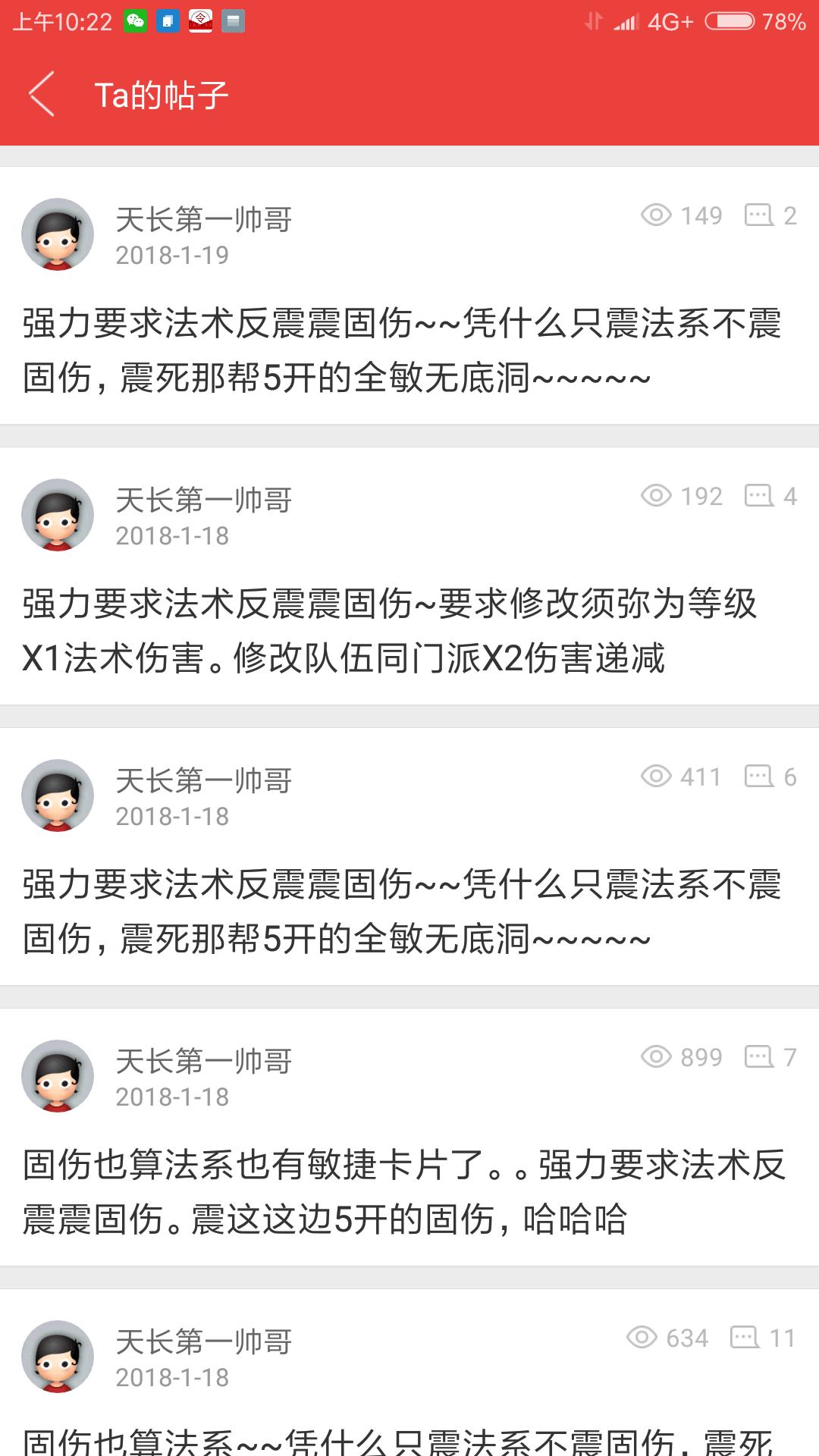
Task: Tap the back arrow beside Ta的帖子
Action: (x=42, y=94)
